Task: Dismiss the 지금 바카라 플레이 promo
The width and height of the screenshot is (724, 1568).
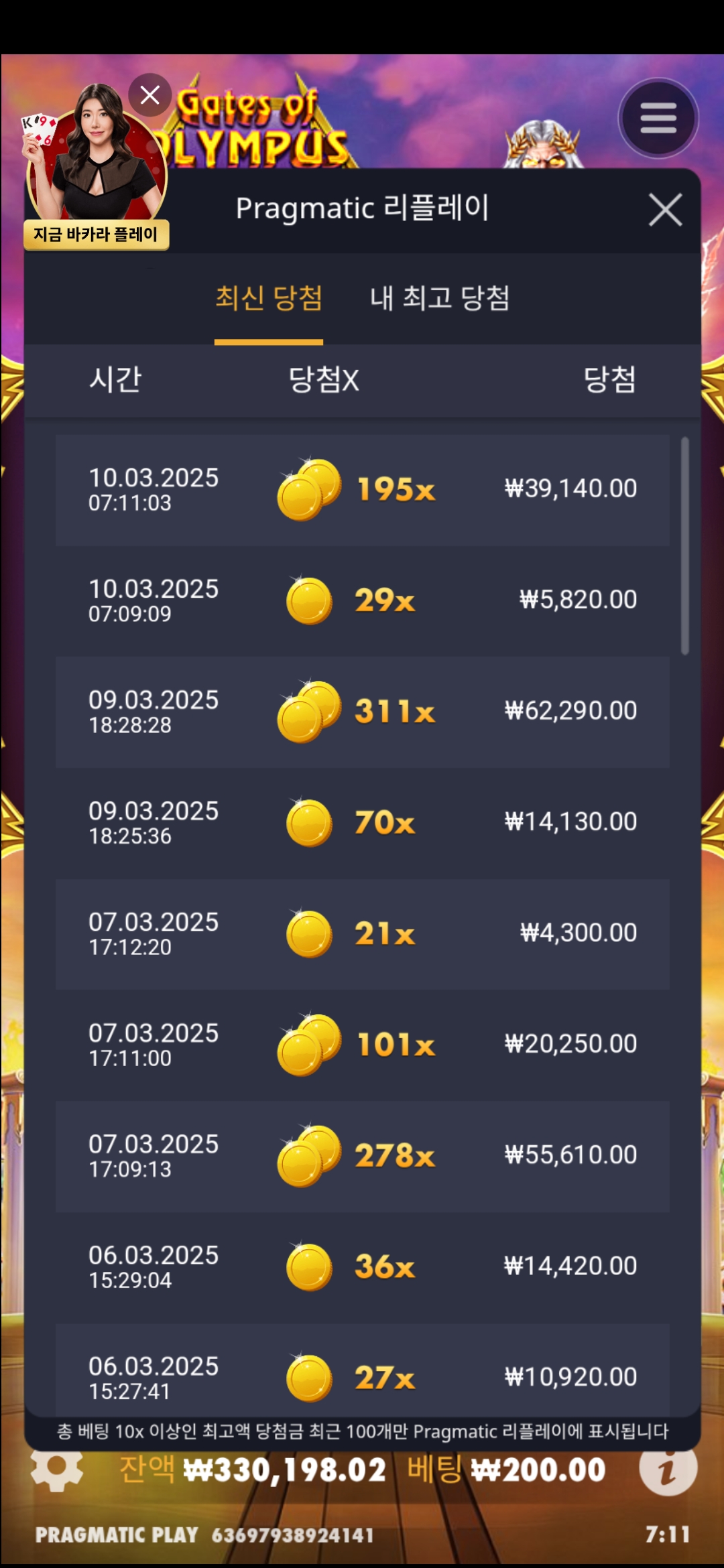Action: coord(150,95)
